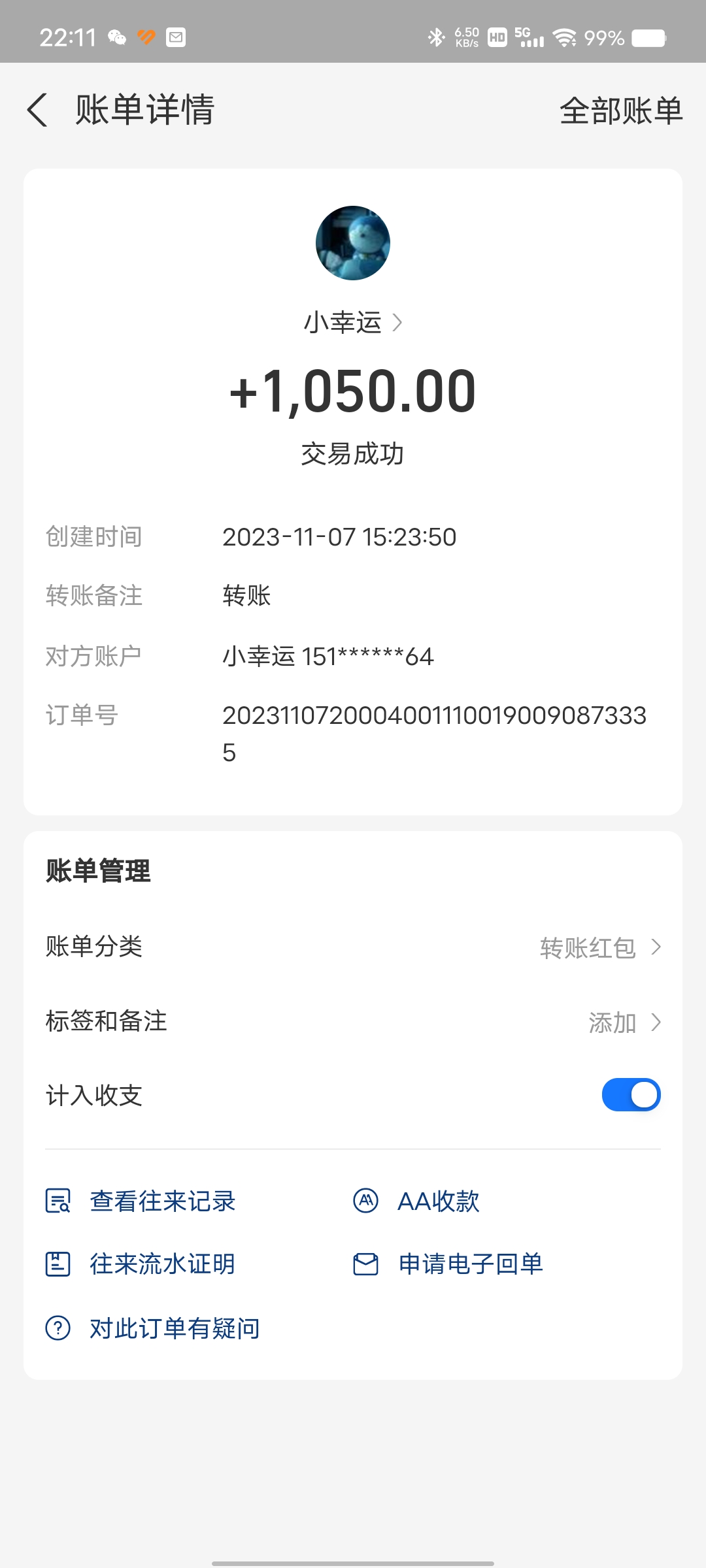Viewport: 706px width, 1568px height.
Task: Open 小幸运's profile avatar image
Action: pyautogui.click(x=353, y=243)
